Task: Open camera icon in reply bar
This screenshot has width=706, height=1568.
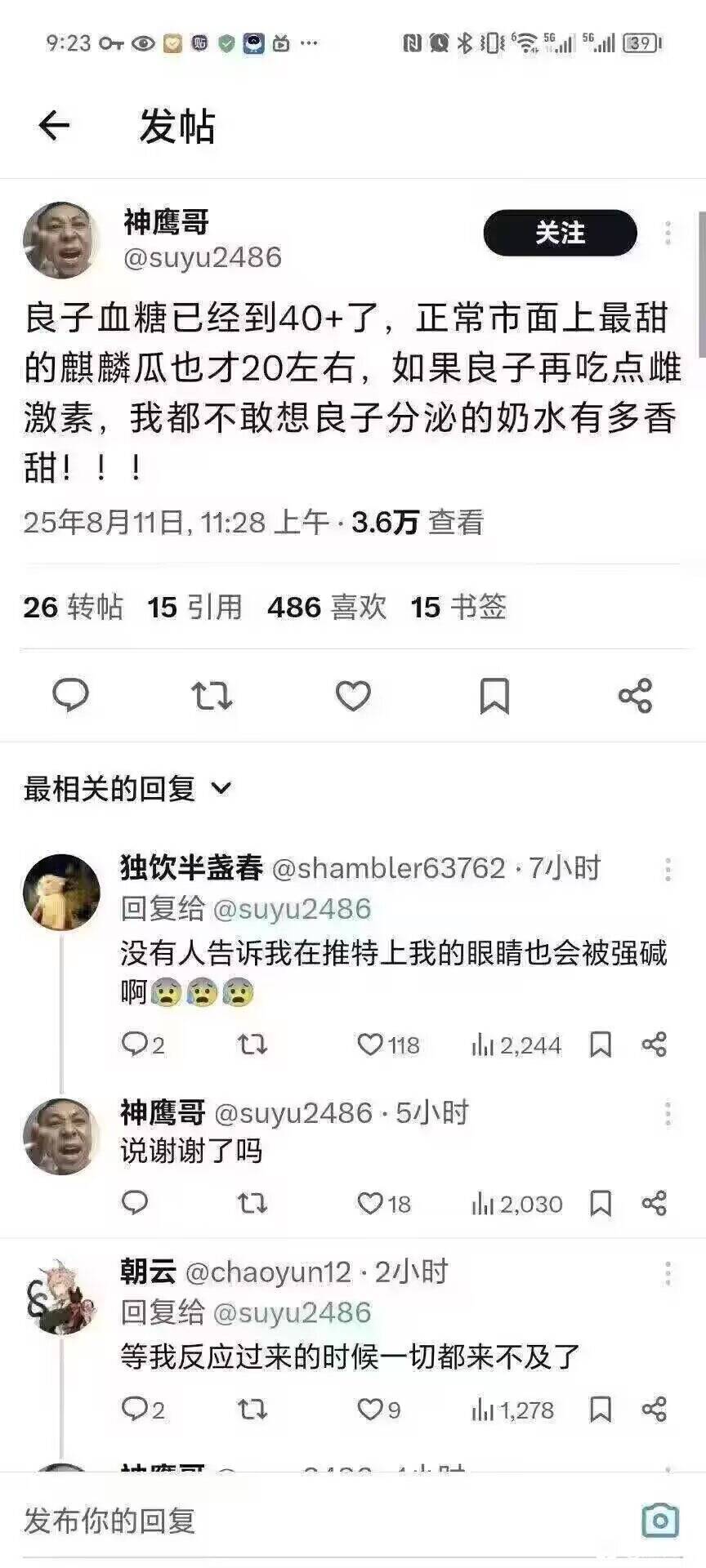Action: click(659, 1521)
